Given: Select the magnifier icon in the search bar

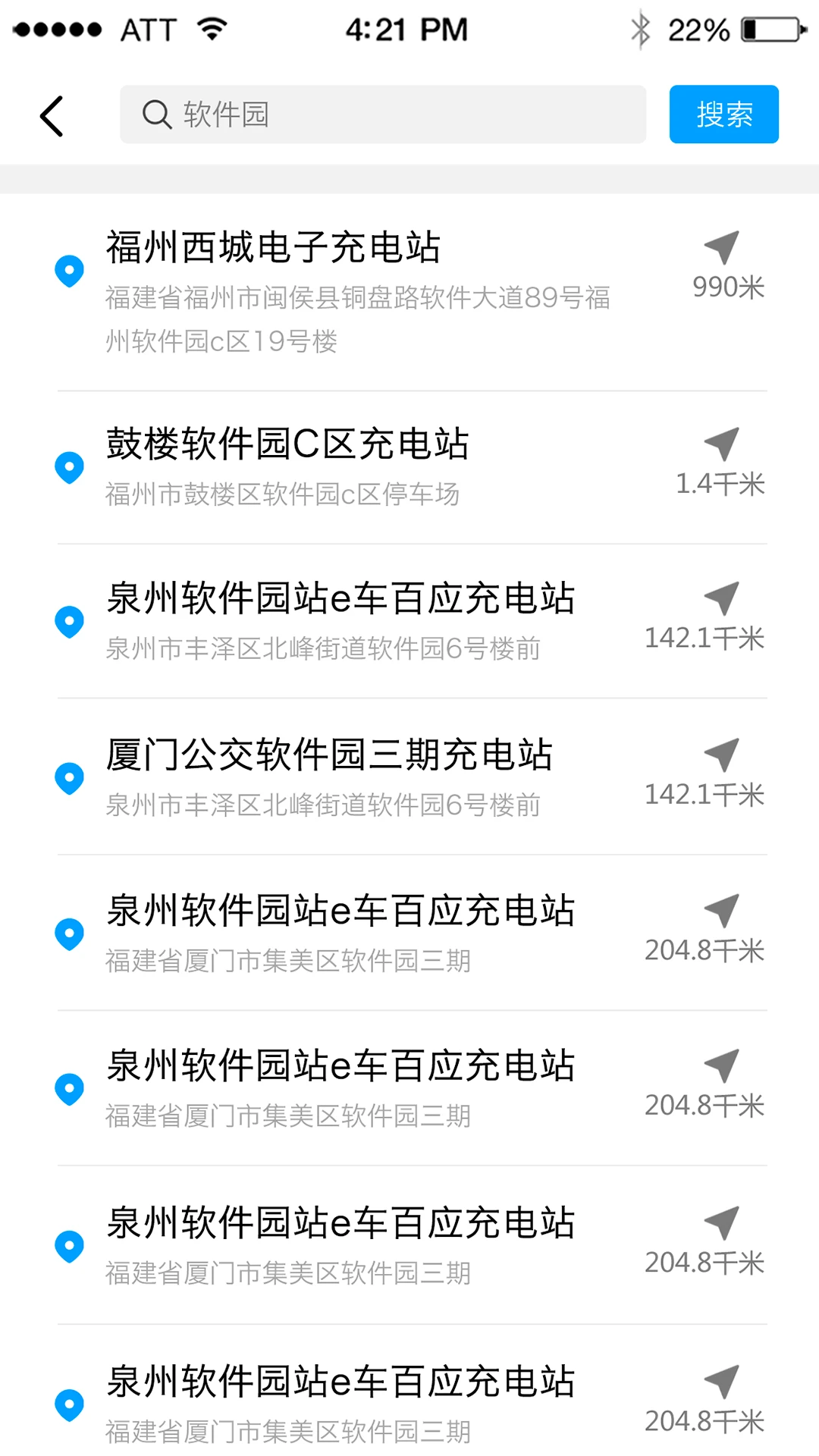Looking at the screenshot, I should pos(155,114).
